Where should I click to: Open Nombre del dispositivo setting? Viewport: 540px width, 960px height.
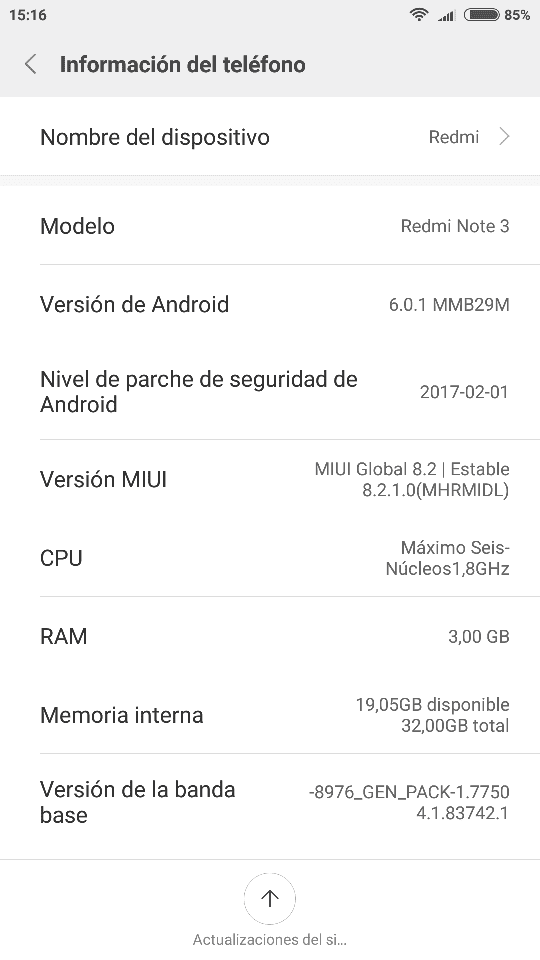(270, 137)
